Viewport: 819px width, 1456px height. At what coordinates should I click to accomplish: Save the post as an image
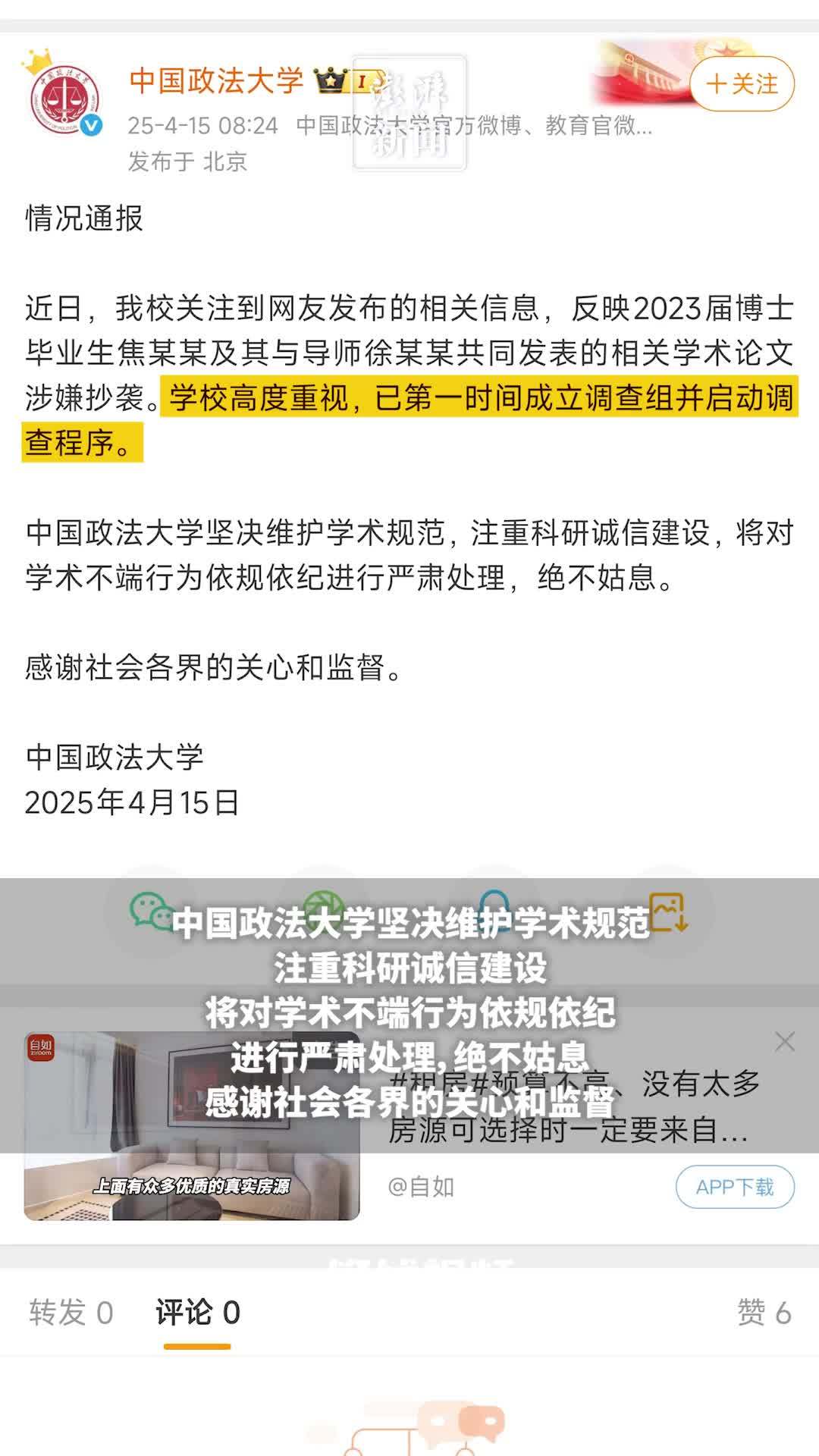pos(668,910)
